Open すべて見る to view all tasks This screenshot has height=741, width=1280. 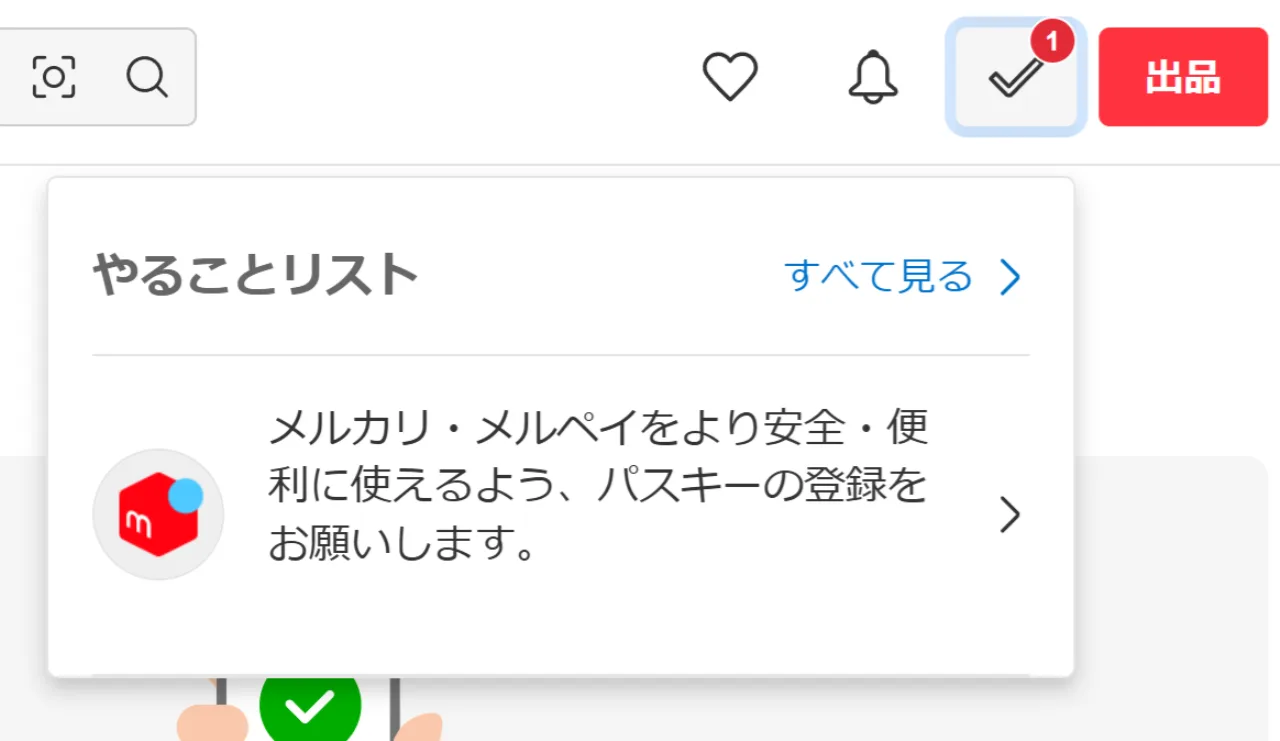click(902, 276)
